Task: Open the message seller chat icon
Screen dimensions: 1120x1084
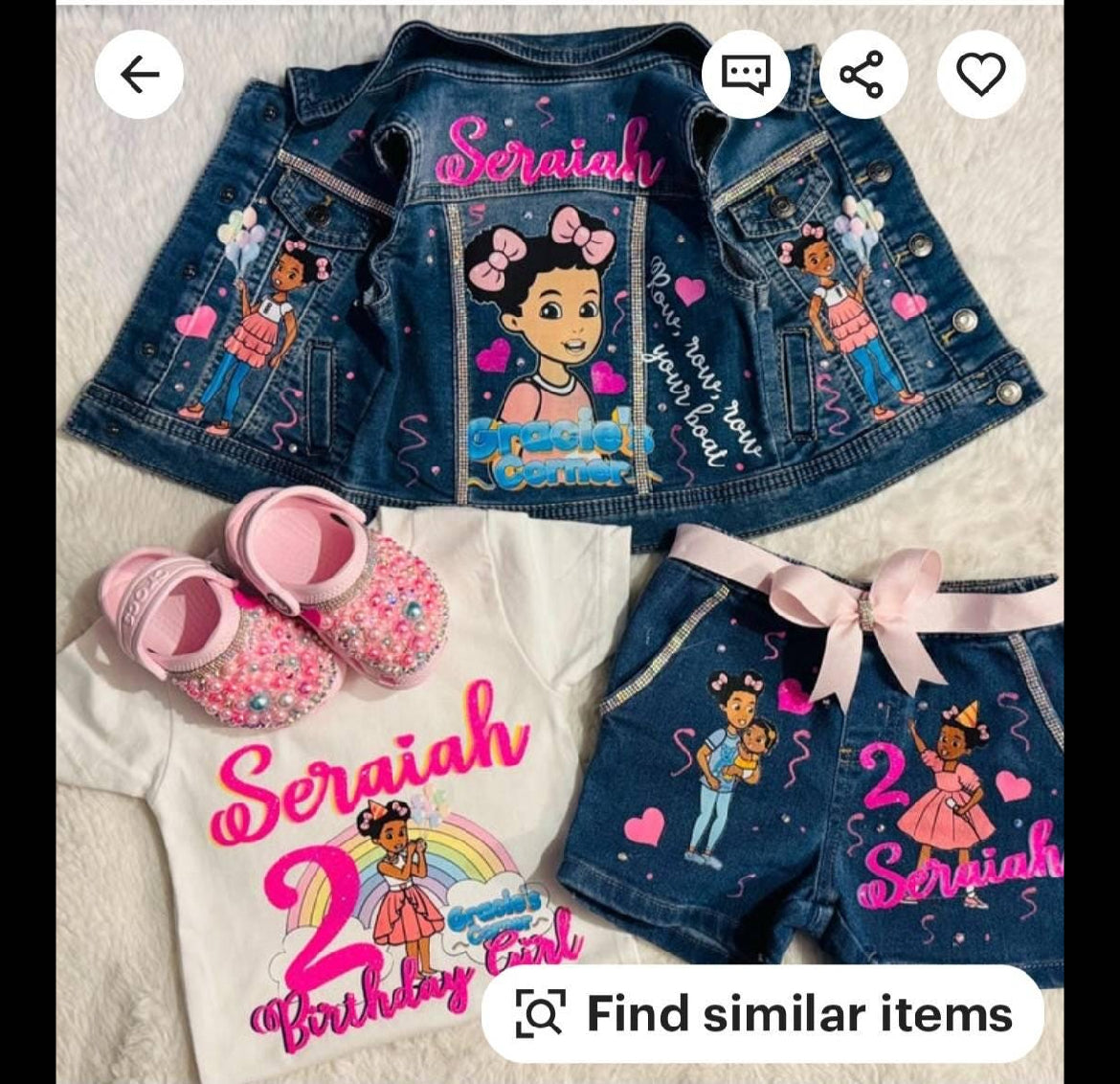Action: tap(746, 75)
